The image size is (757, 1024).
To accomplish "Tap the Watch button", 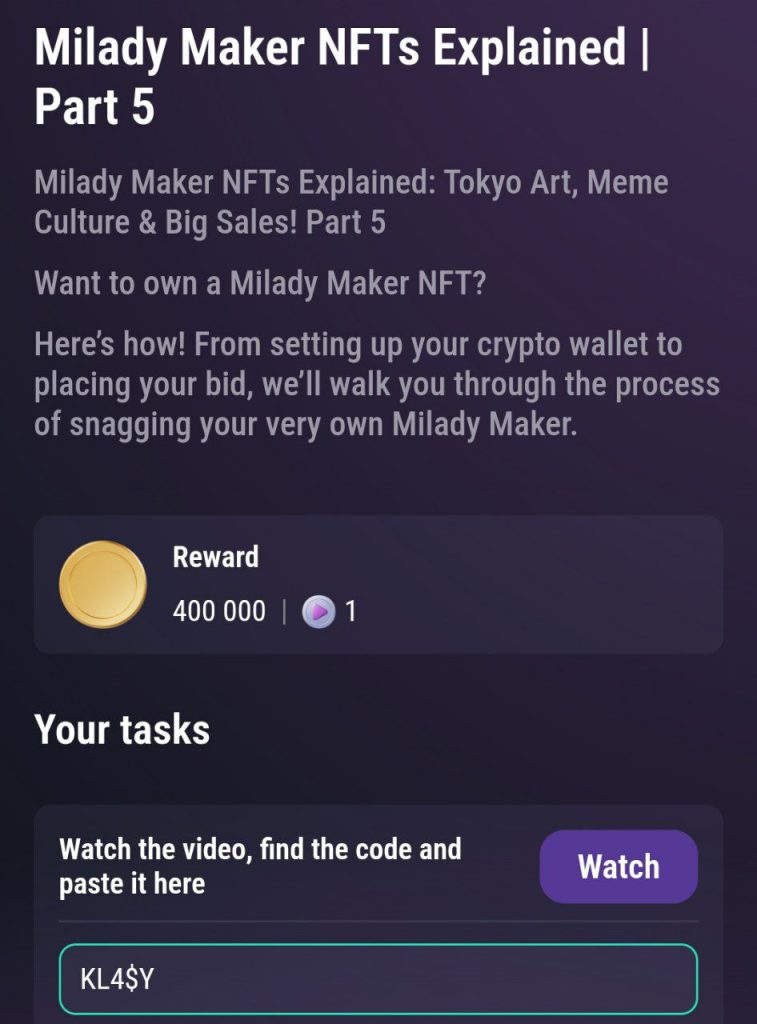I will pyautogui.click(x=618, y=866).
